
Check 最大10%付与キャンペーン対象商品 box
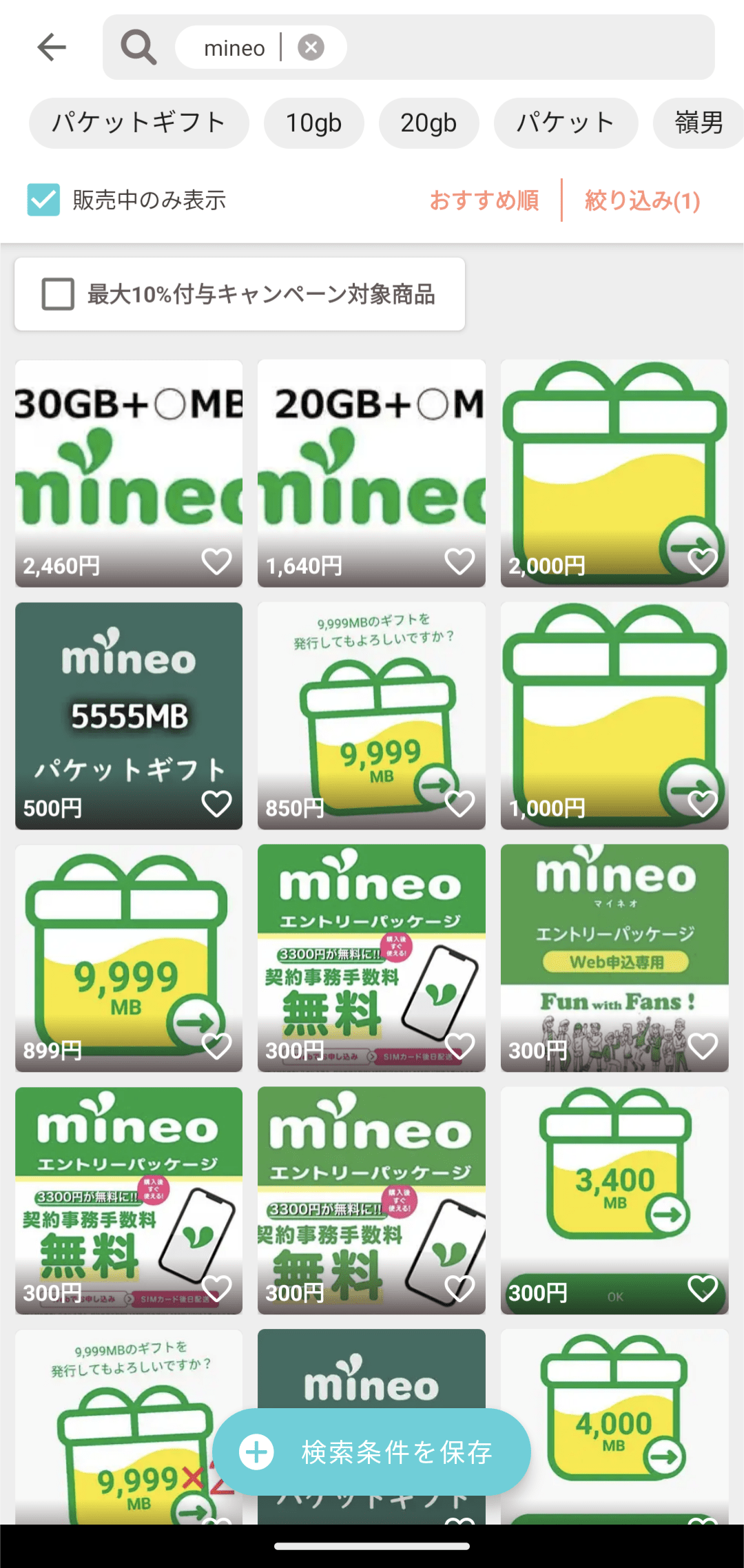coord(59,294)
